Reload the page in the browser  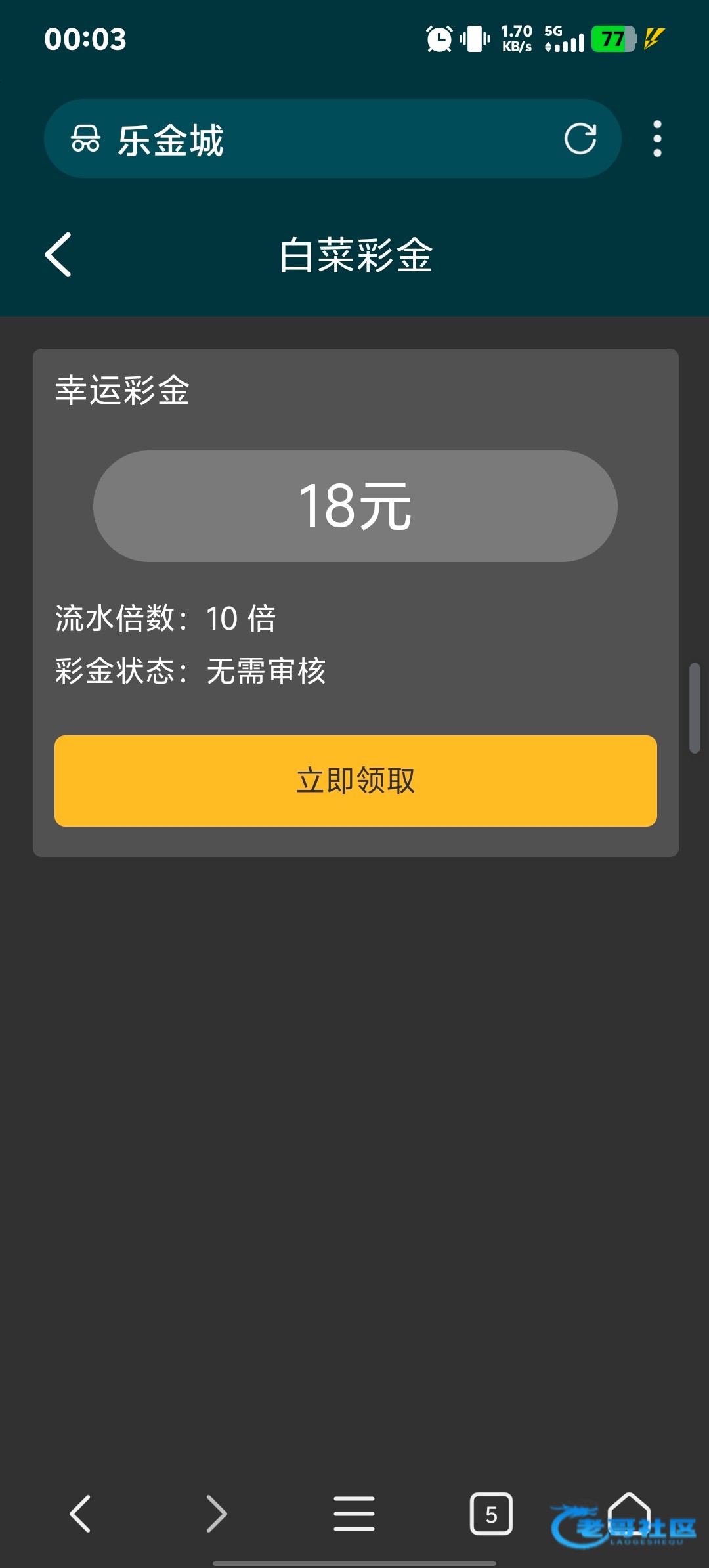point(580,139)
